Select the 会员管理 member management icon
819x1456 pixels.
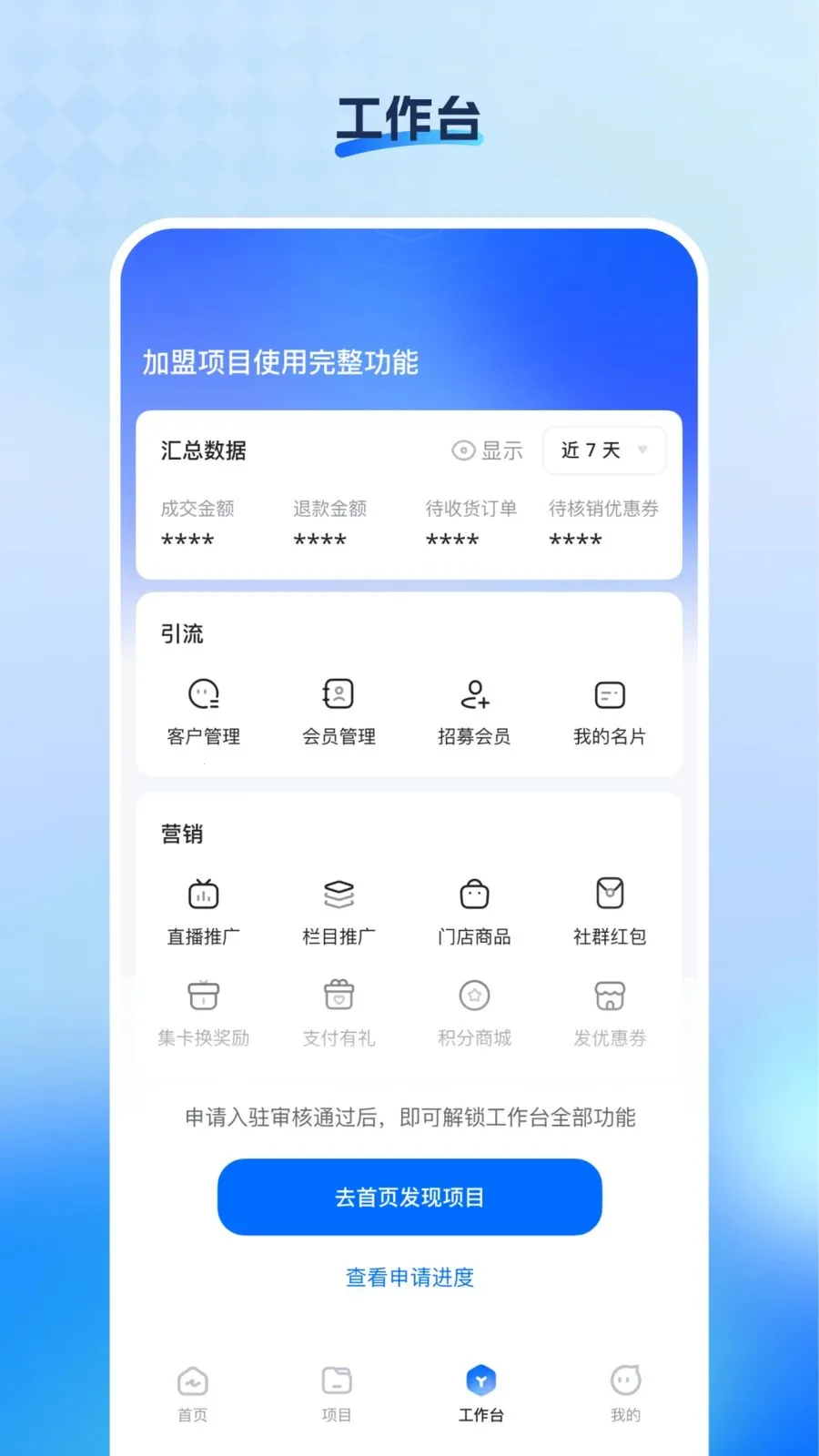339,713
